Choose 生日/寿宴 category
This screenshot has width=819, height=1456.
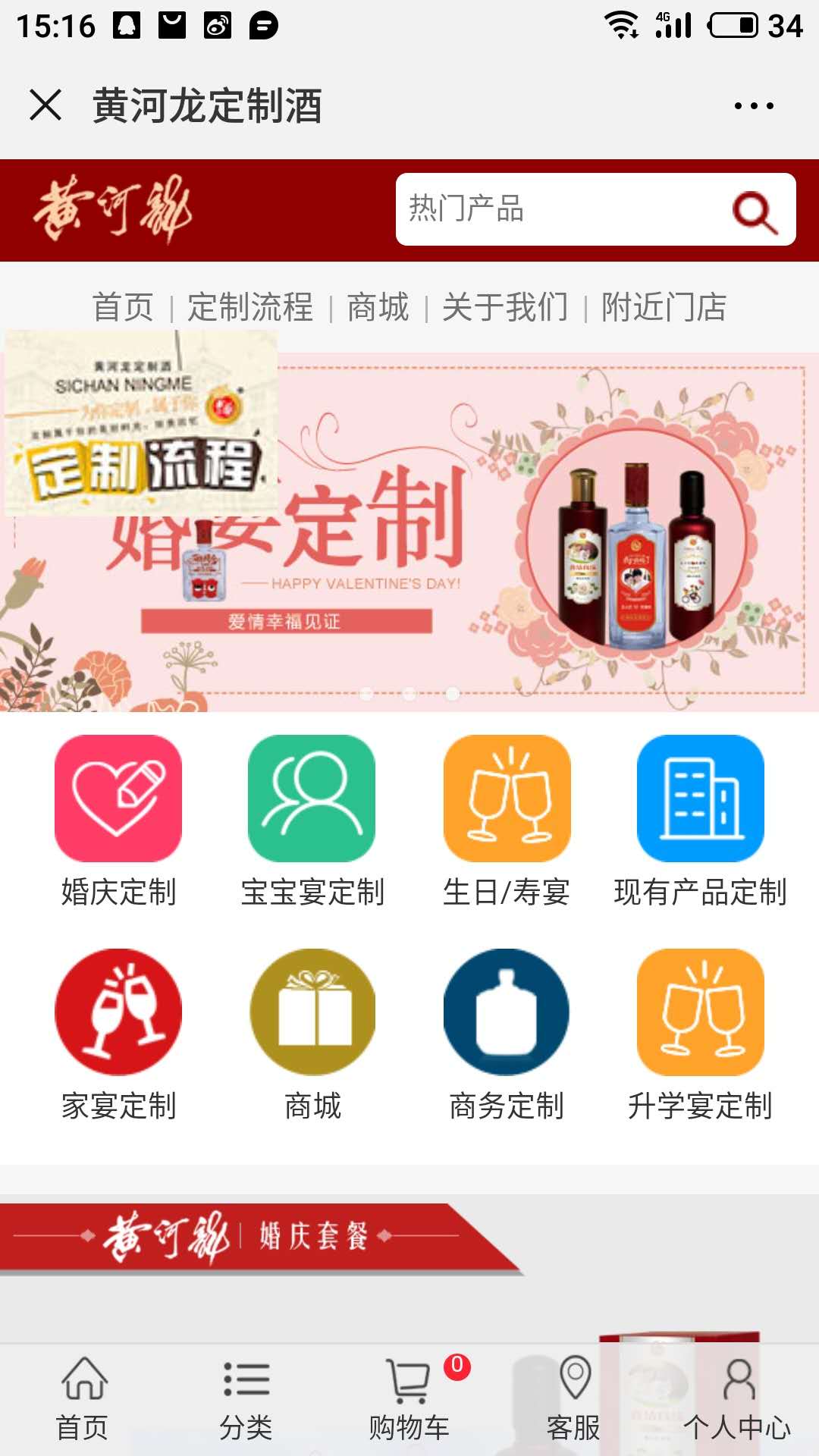pos(506,822)
